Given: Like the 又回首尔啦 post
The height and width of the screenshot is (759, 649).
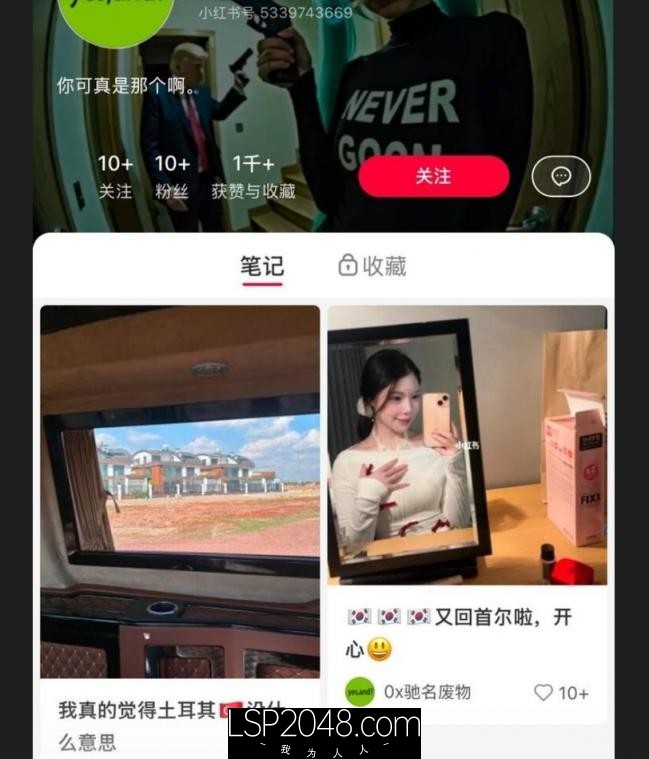Looking at the screenshot, I should [x=544, y=692].
